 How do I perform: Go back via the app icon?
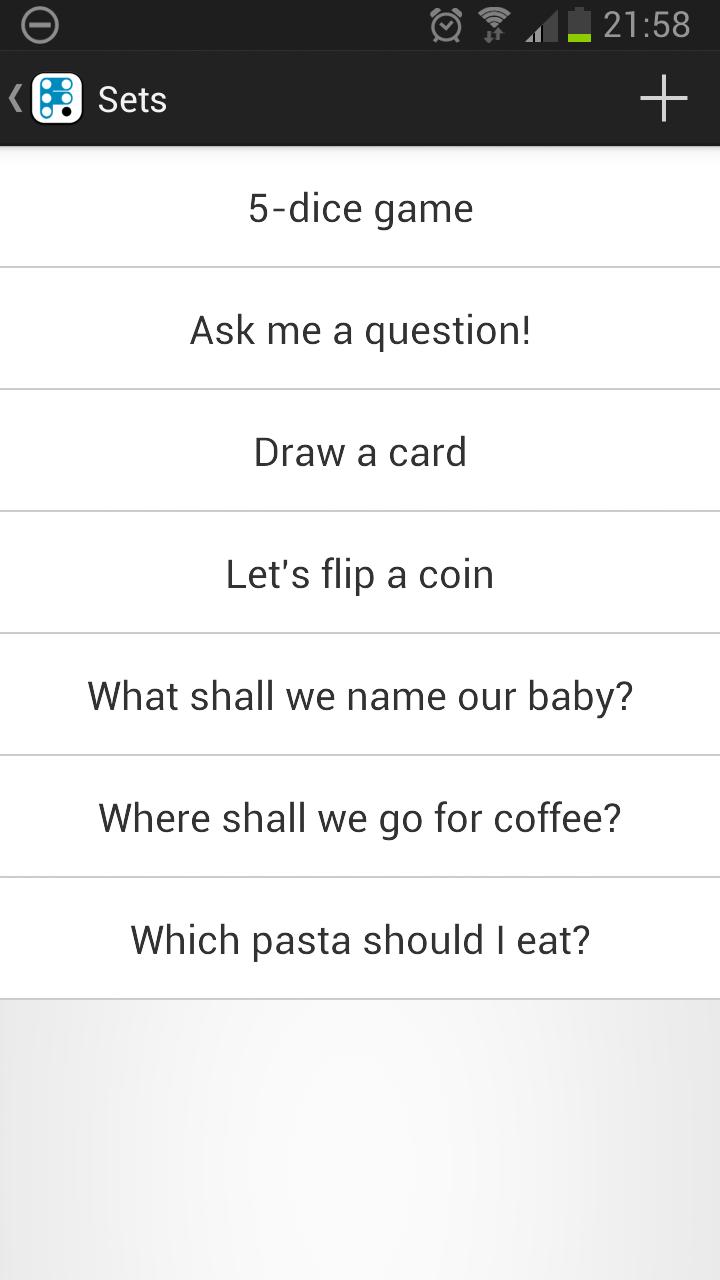(x=56, y=99)
